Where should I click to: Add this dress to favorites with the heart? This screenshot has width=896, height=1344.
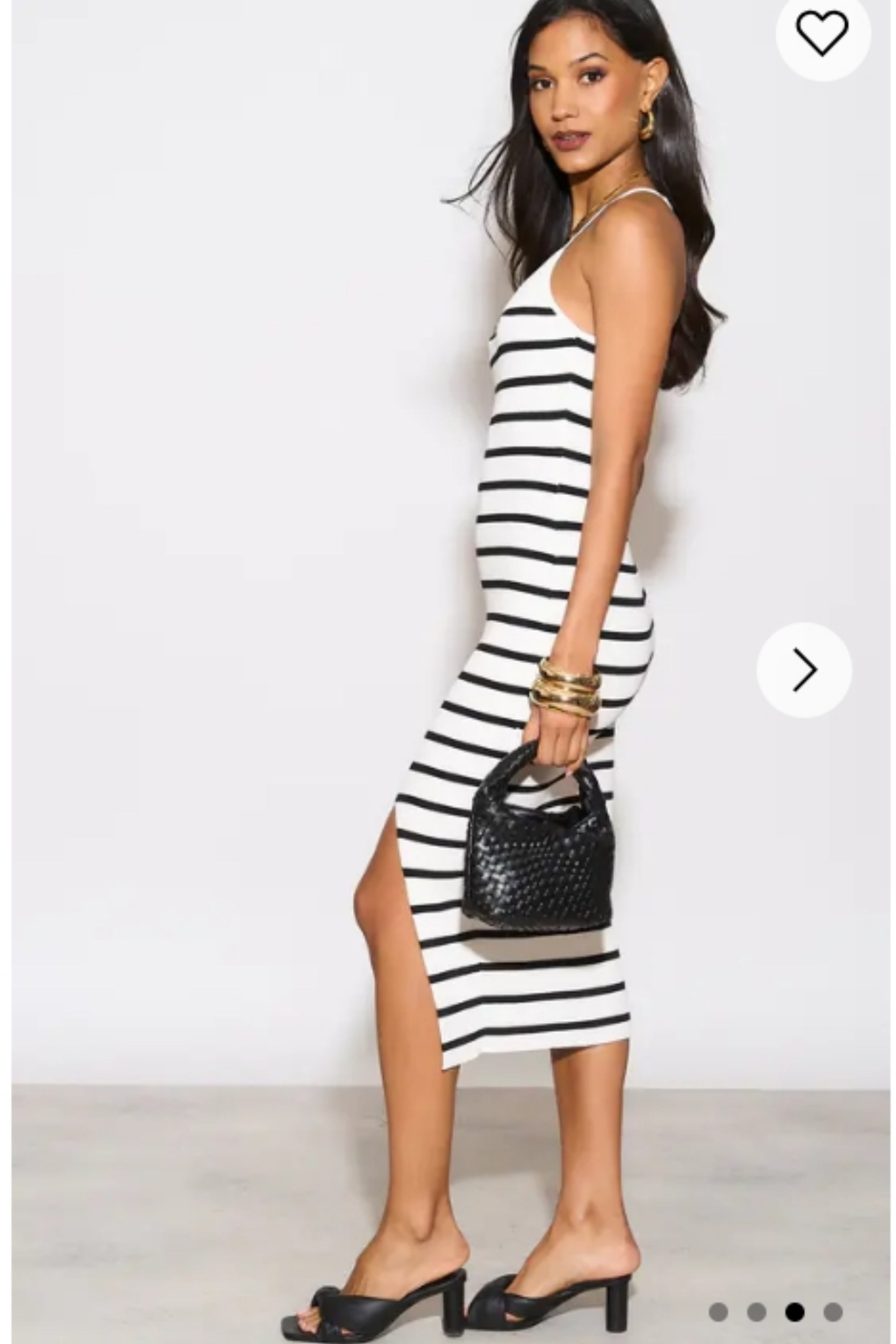822,33
